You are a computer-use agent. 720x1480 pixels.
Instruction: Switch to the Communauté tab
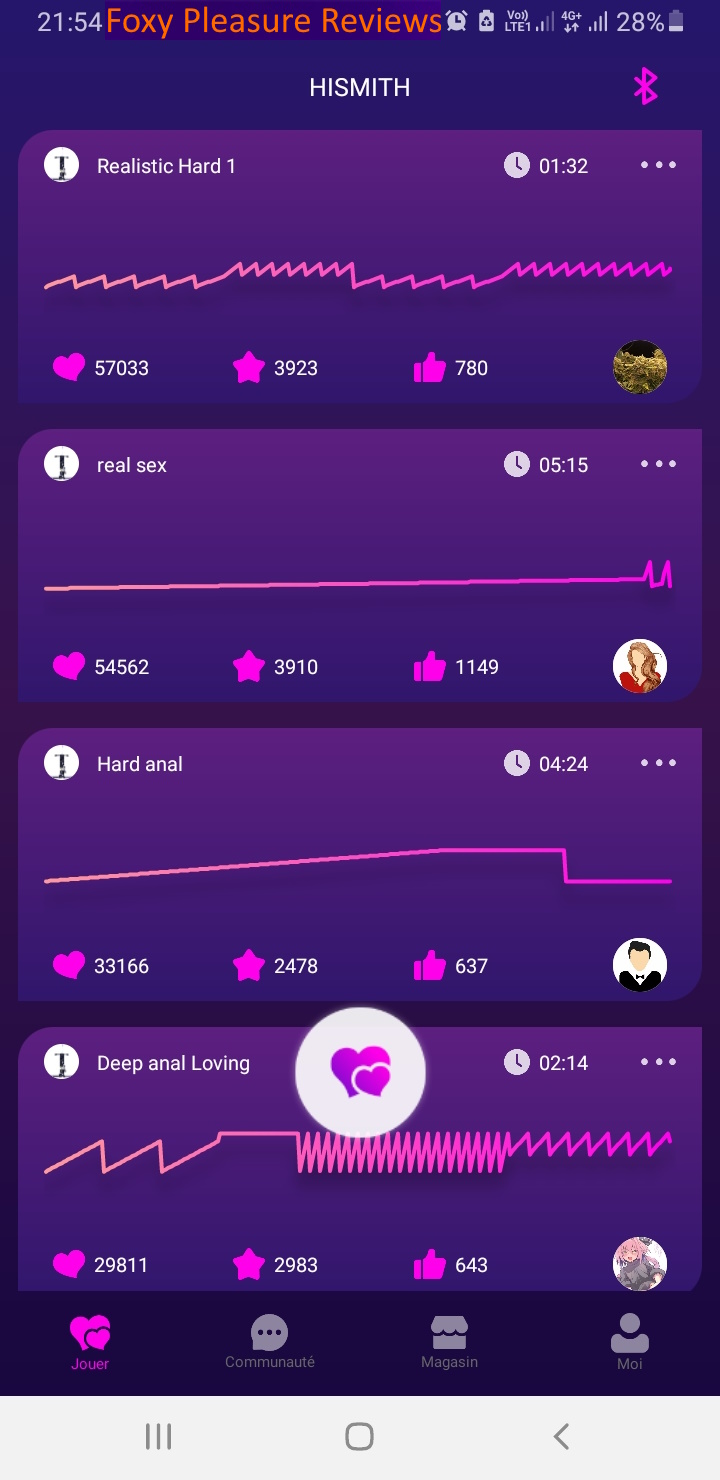coord(270,1342)
